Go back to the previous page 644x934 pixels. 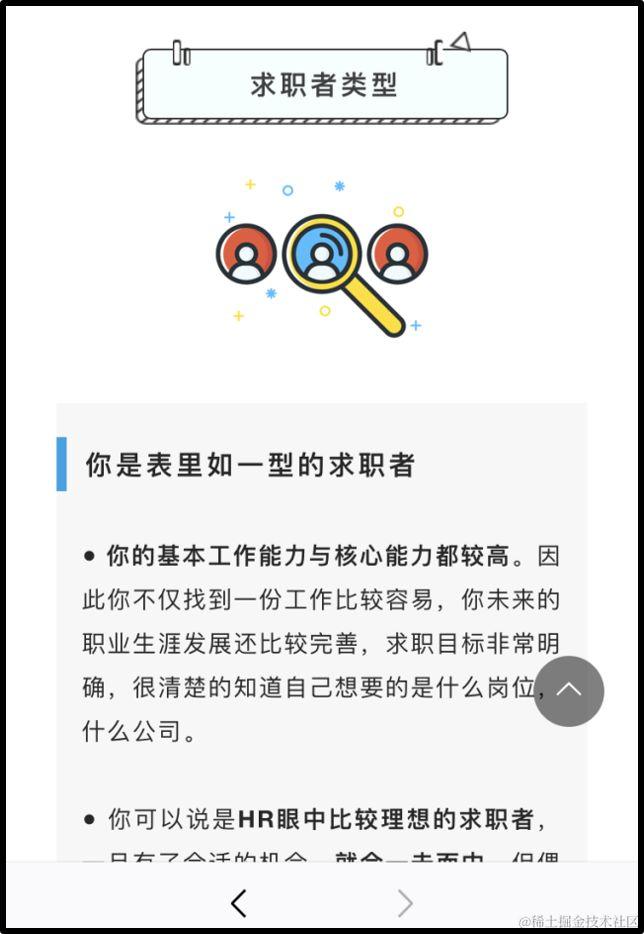pyautogui.click(x=238, y=903)
